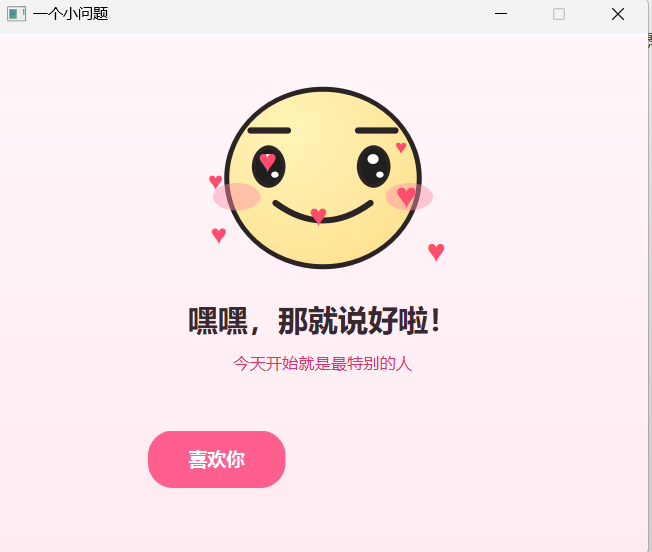
Task: Minimize the 一个小问题 window
Action: [x=501, y=14]
